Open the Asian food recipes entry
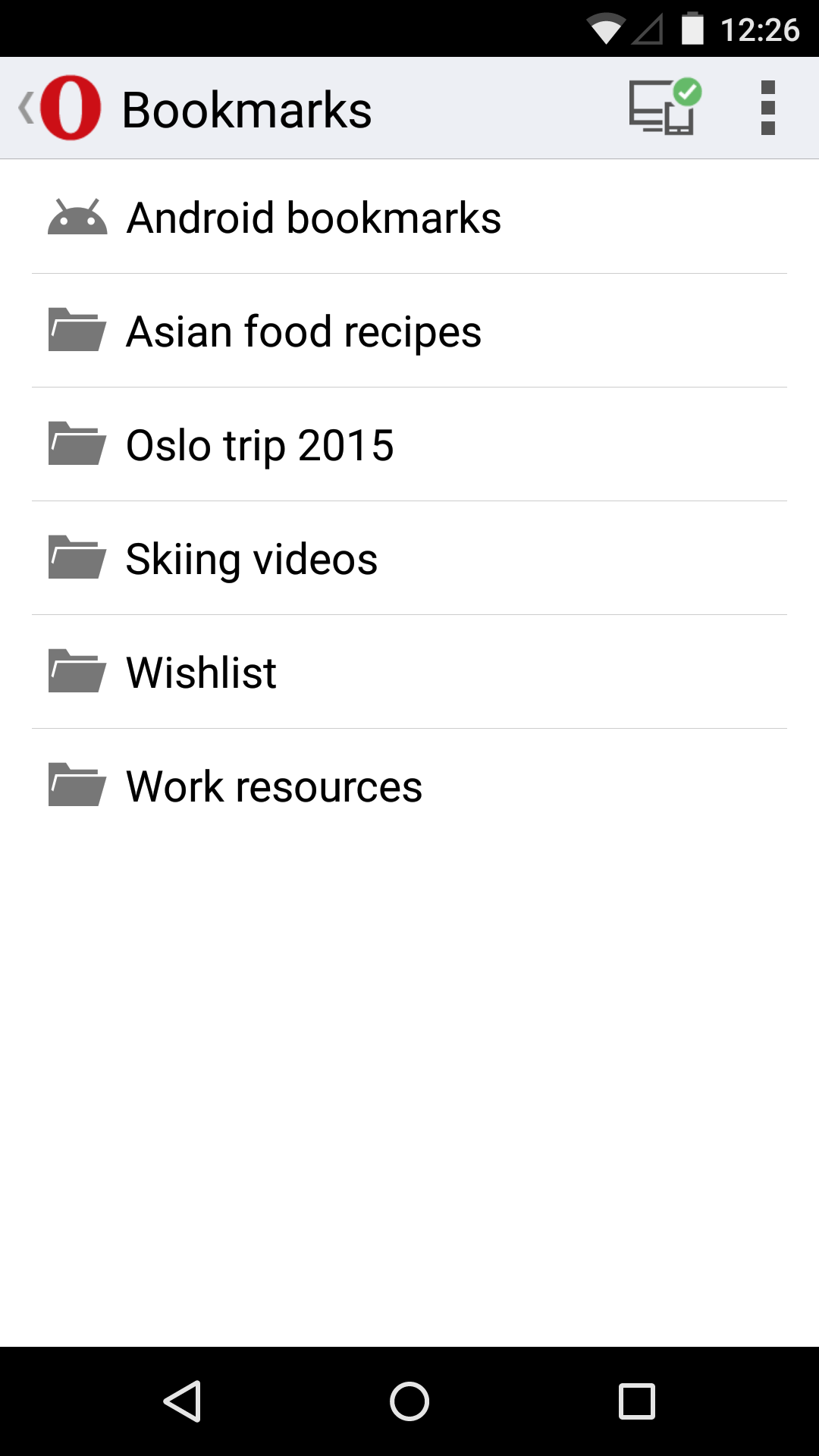 click(303, 331)
